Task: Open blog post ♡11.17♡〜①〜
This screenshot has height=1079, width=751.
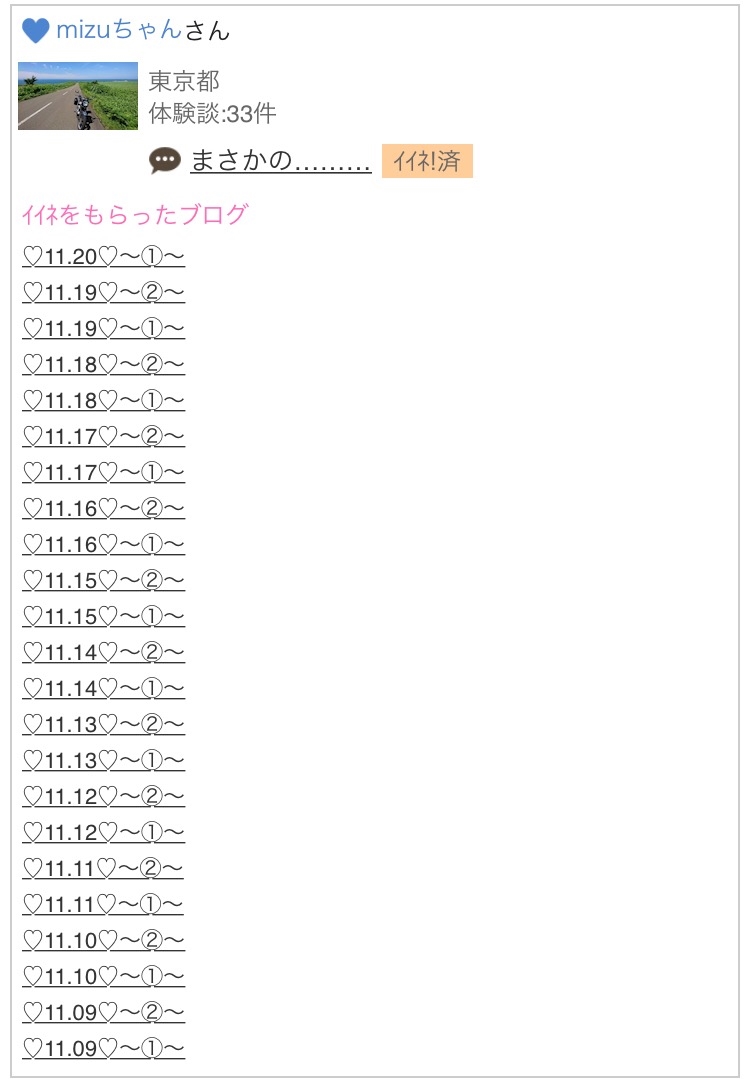Action: (103, 472)
